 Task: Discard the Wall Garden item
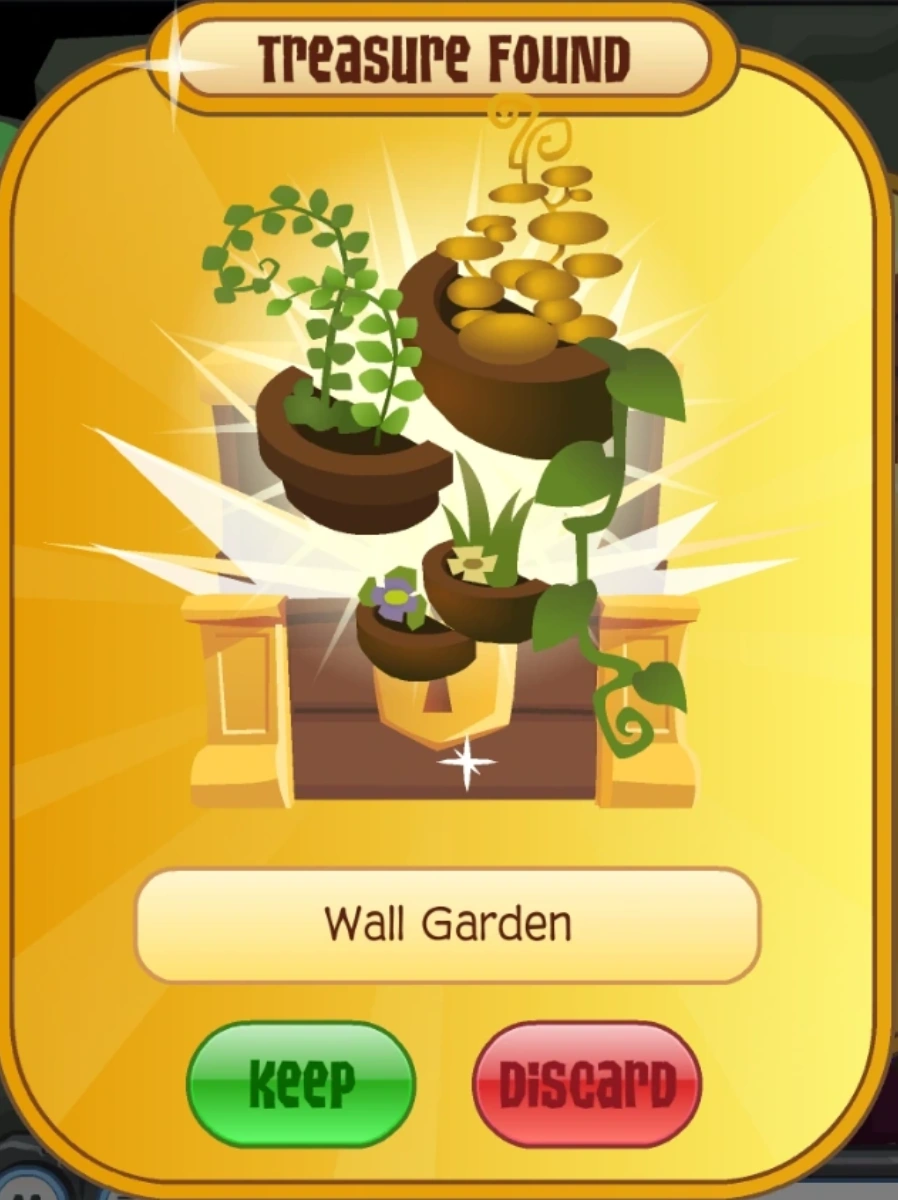(x=587, y=1084)
